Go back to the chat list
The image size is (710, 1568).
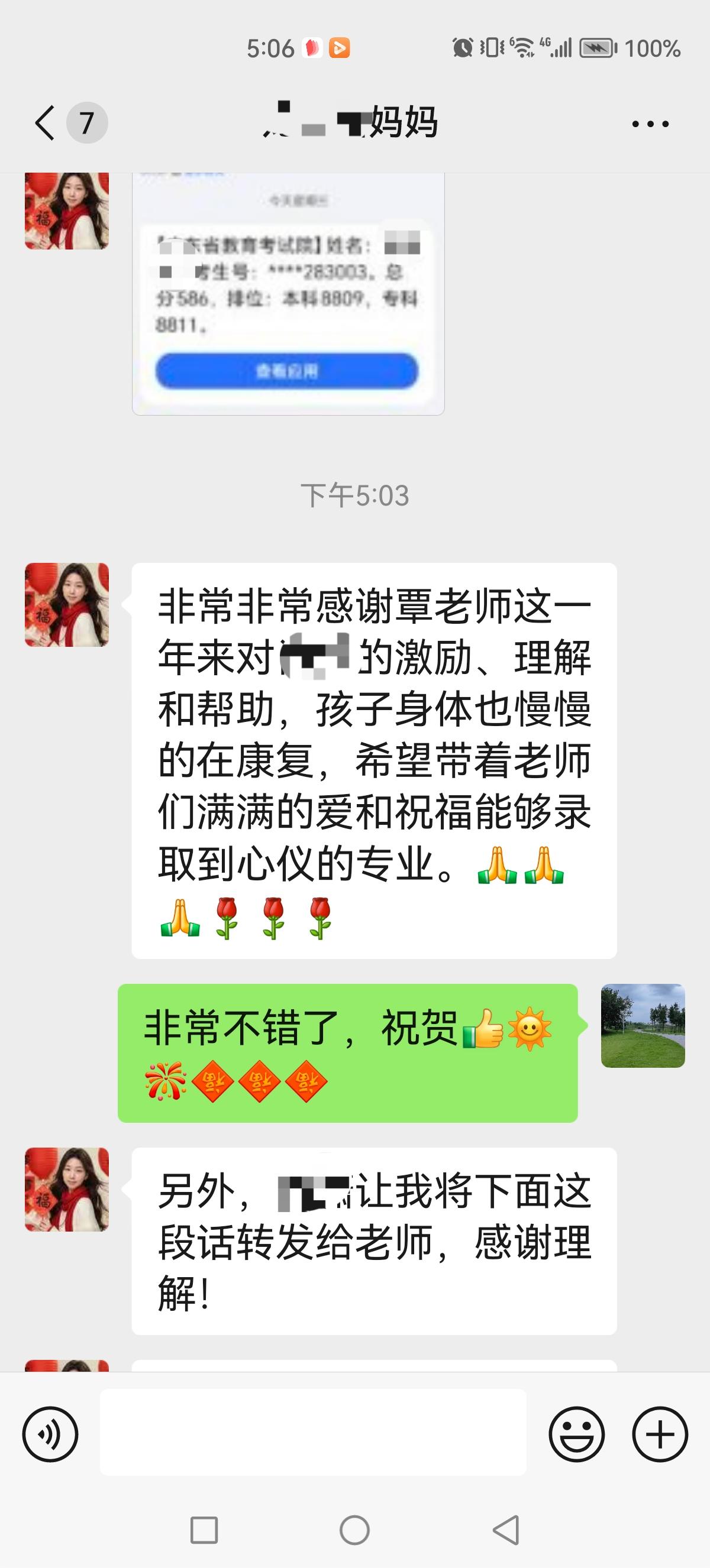[x=45, y=123]
